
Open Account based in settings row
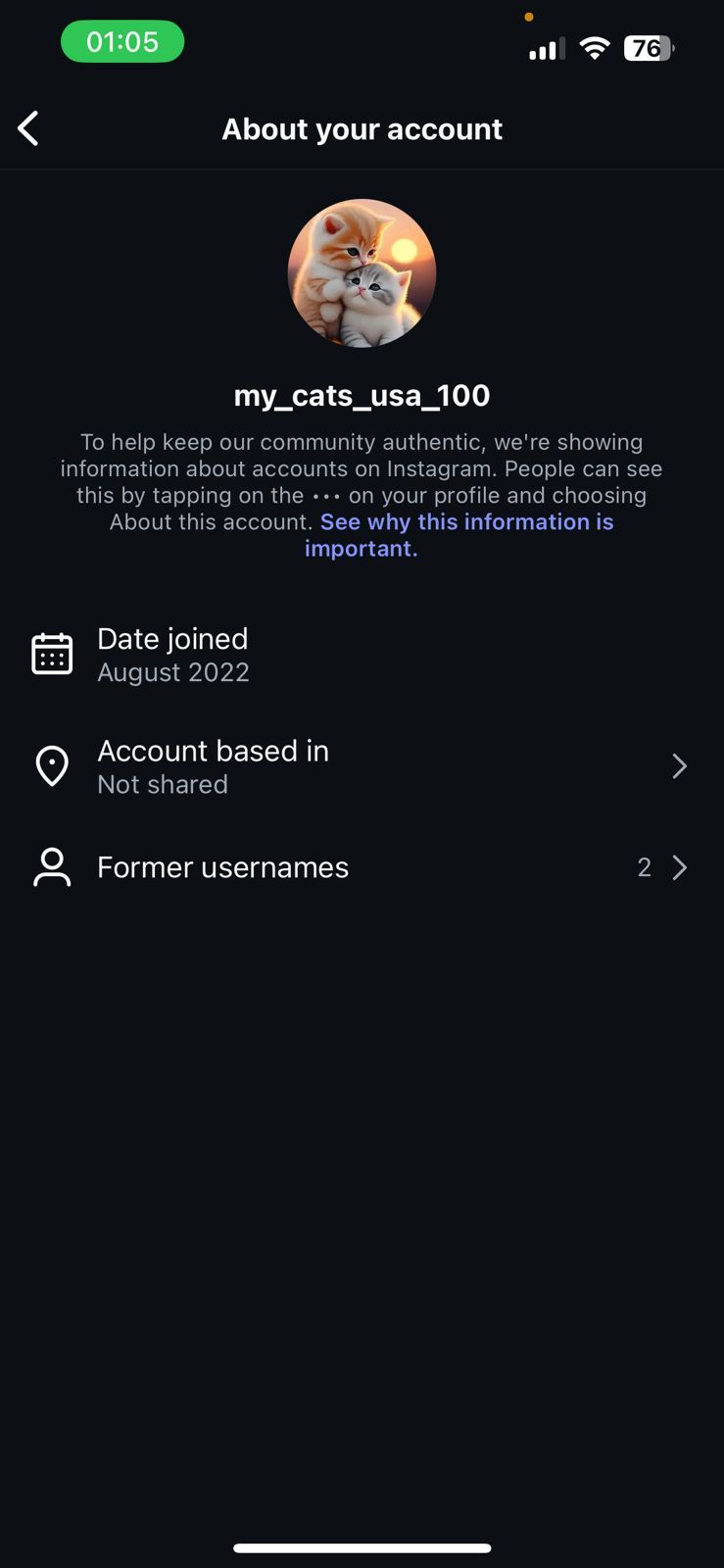point(362,766)
